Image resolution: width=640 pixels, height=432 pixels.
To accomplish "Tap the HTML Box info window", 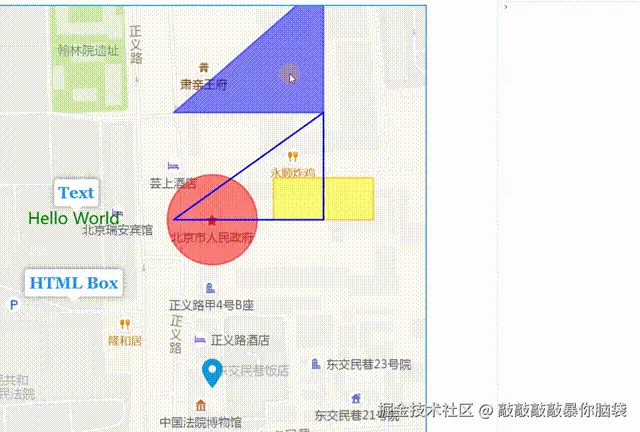I will (74, 283).
